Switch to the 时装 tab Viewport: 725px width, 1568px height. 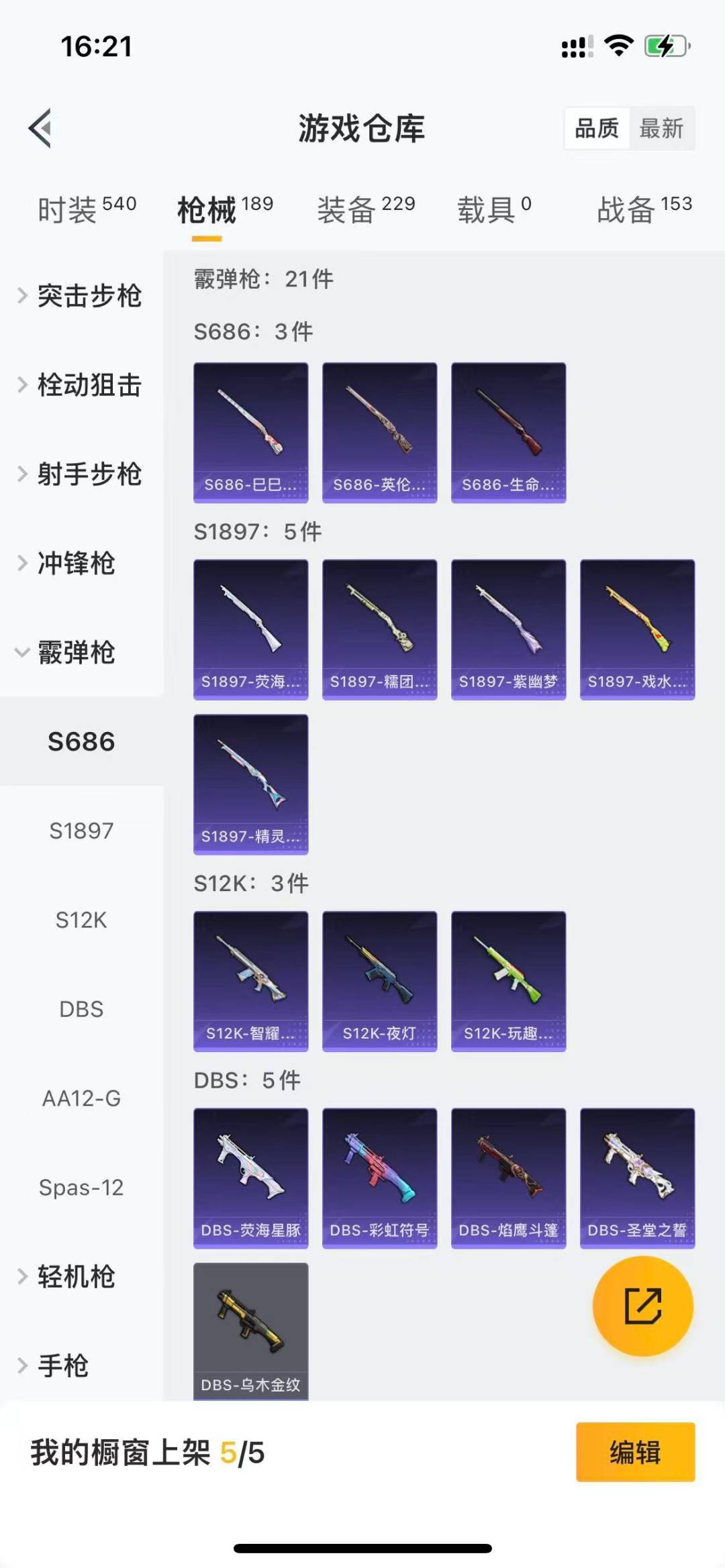coord(87,209)
